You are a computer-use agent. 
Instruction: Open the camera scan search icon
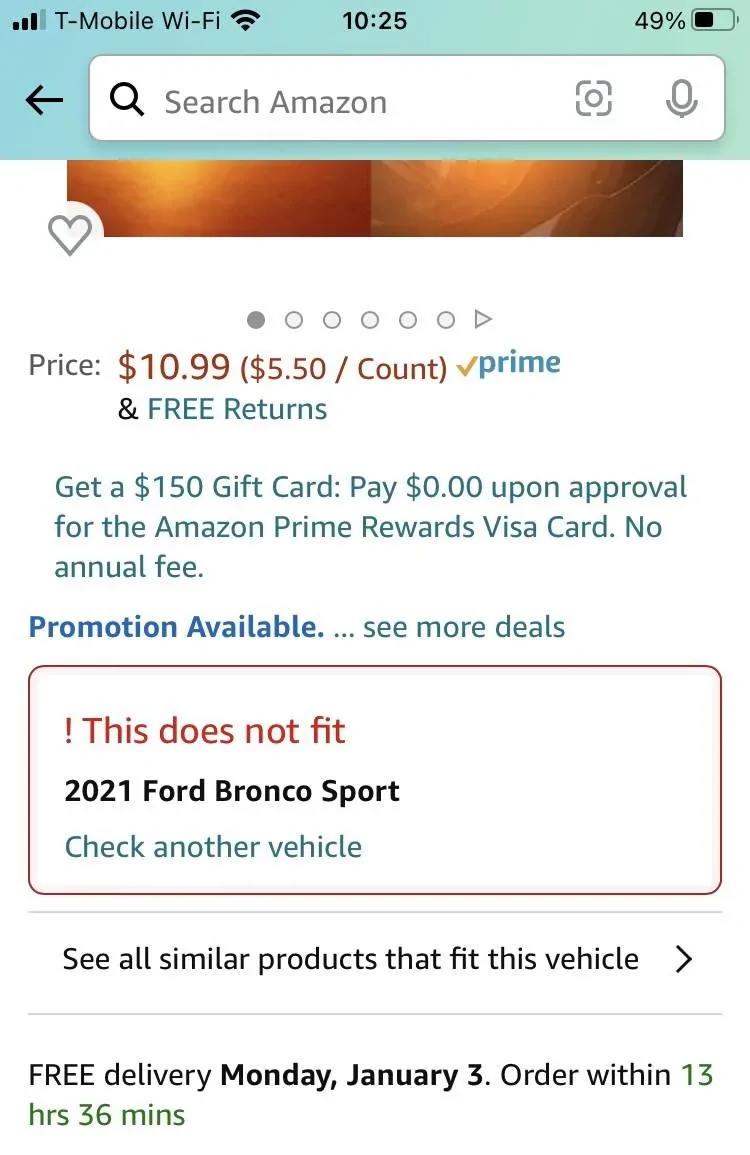pos(593,98)
